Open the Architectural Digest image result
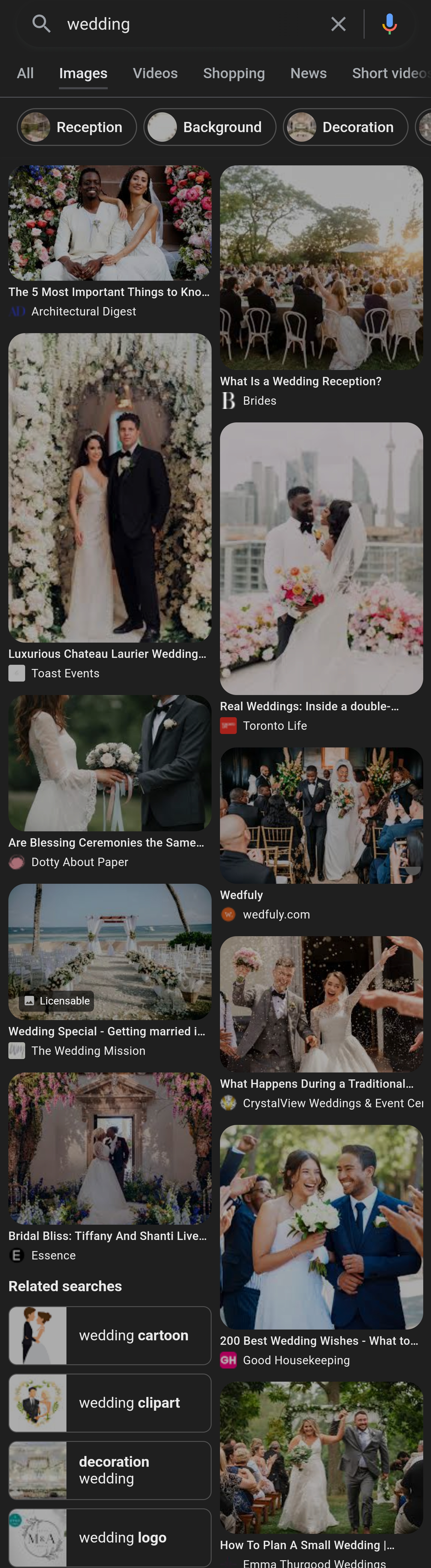Image resolution: width=431 pixels, height=1568 pixels. coord(110,223)
